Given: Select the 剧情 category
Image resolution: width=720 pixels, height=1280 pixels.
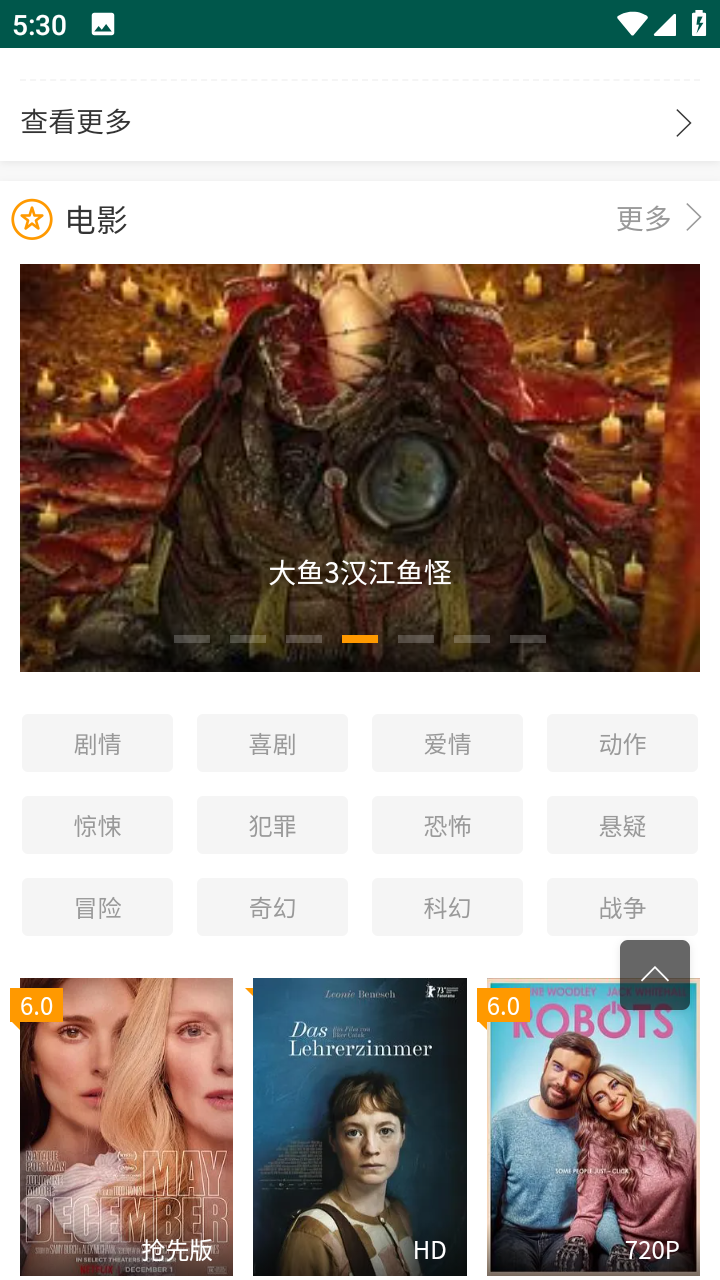Looking at the screenshot, I should (97, 743).
